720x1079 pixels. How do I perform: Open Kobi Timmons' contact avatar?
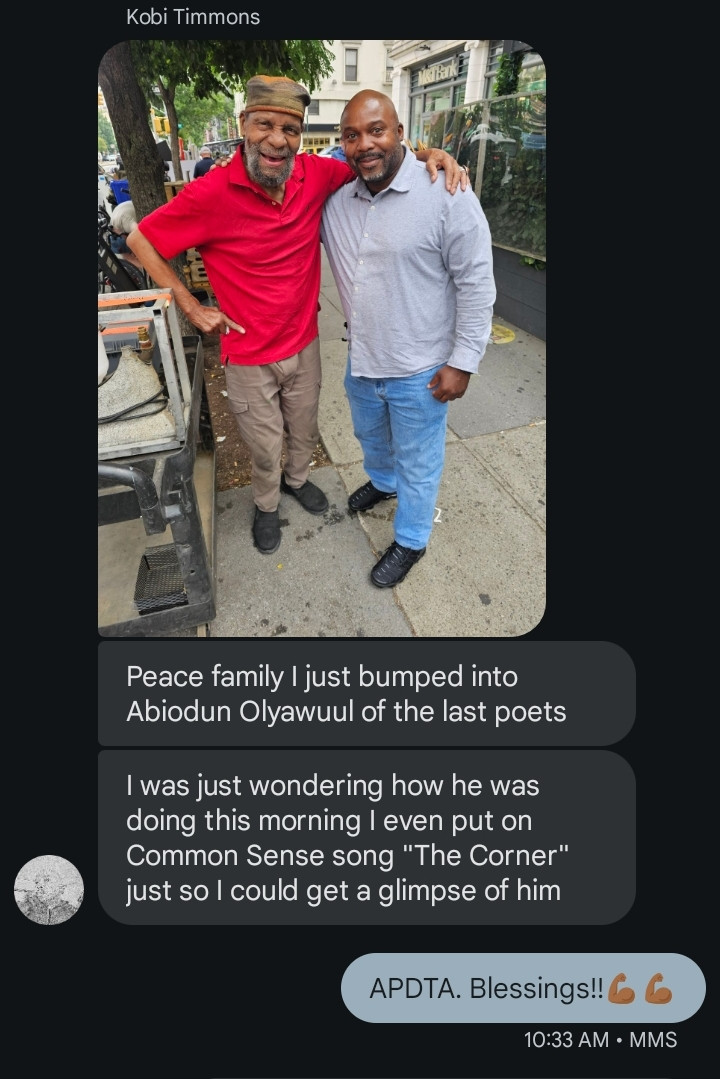(x=49, y=889)
